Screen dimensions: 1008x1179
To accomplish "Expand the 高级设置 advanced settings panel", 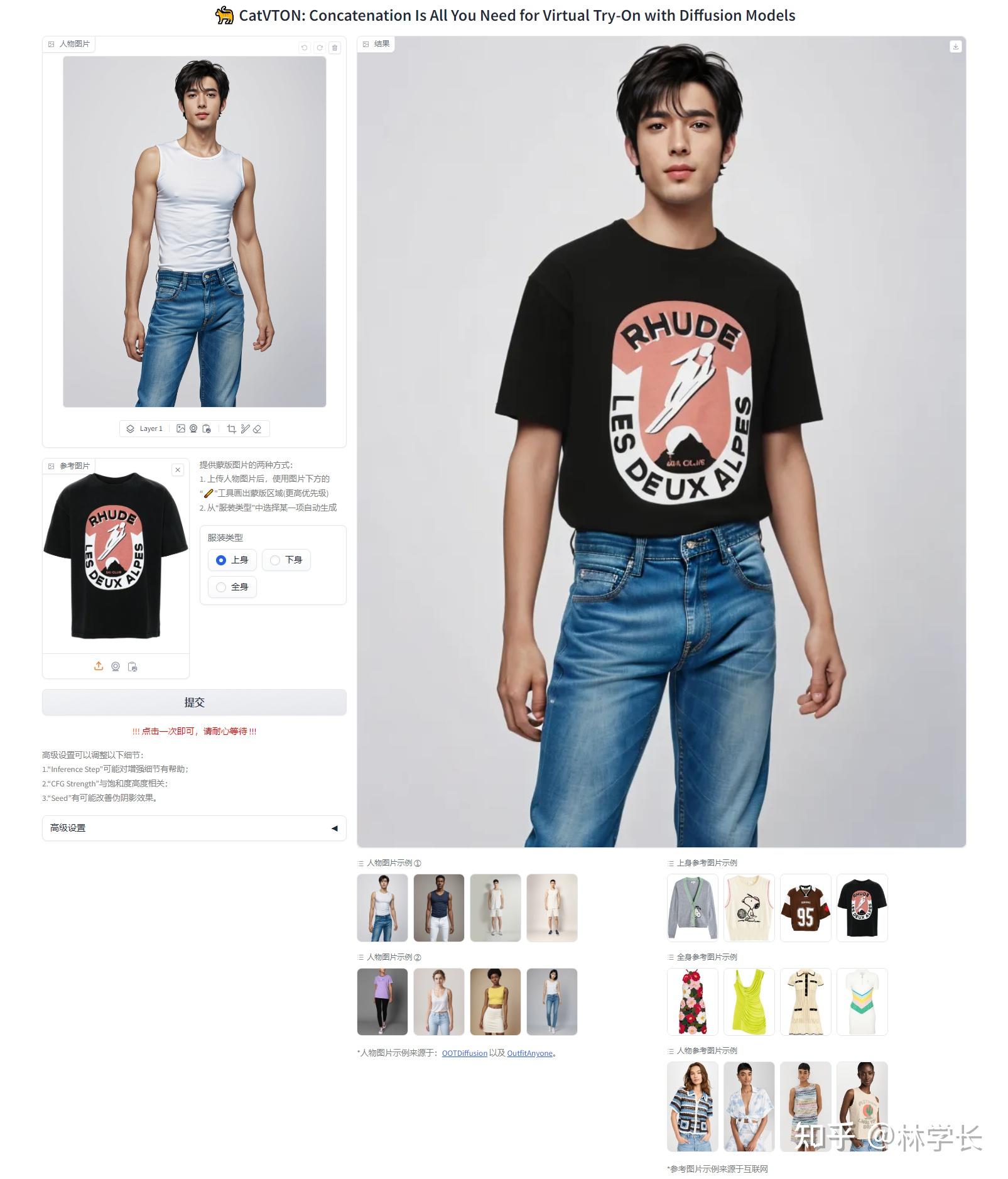I will coord(194,828).
